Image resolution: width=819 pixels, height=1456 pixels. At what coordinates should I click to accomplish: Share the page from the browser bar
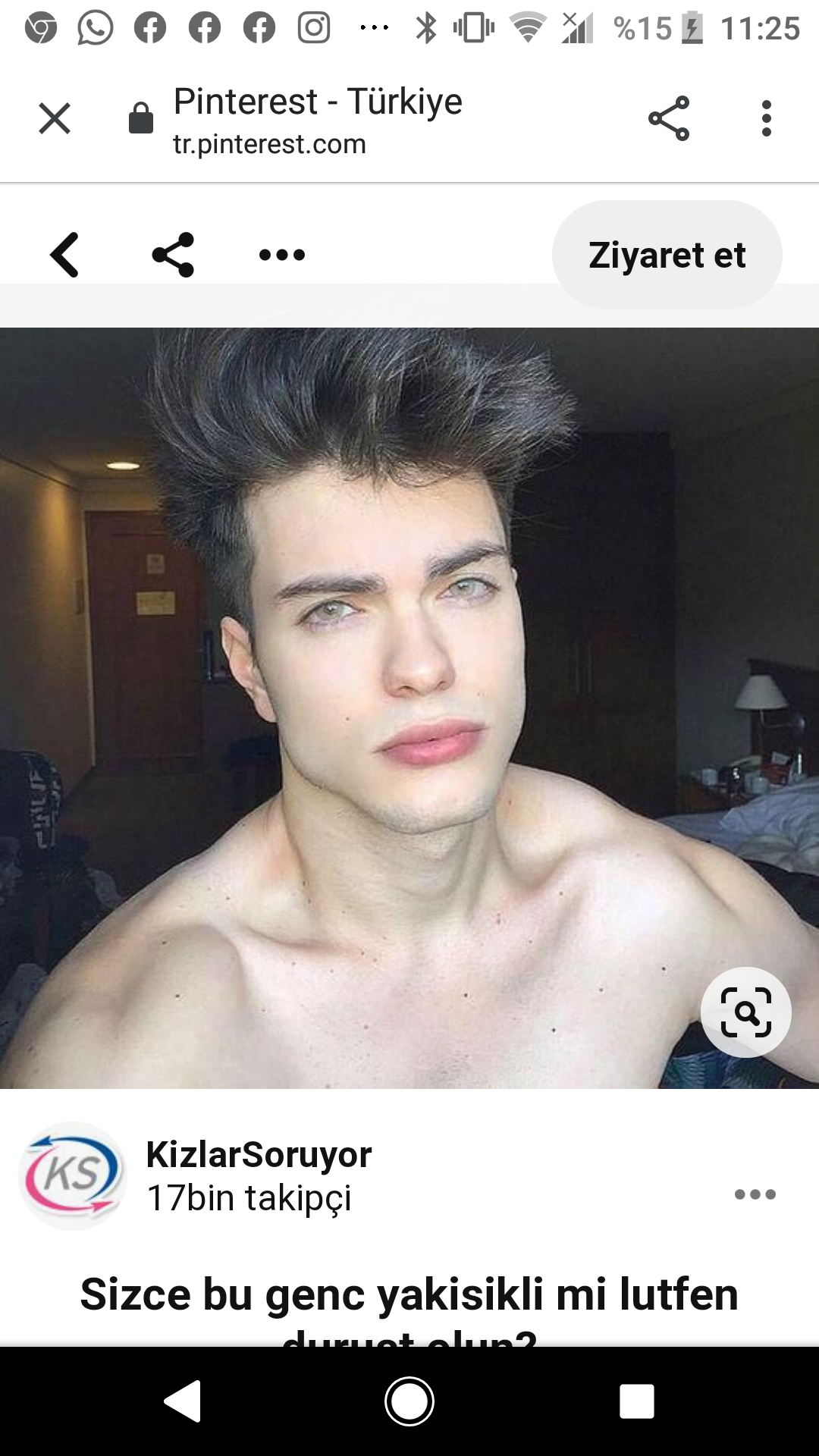pos(668,118)
